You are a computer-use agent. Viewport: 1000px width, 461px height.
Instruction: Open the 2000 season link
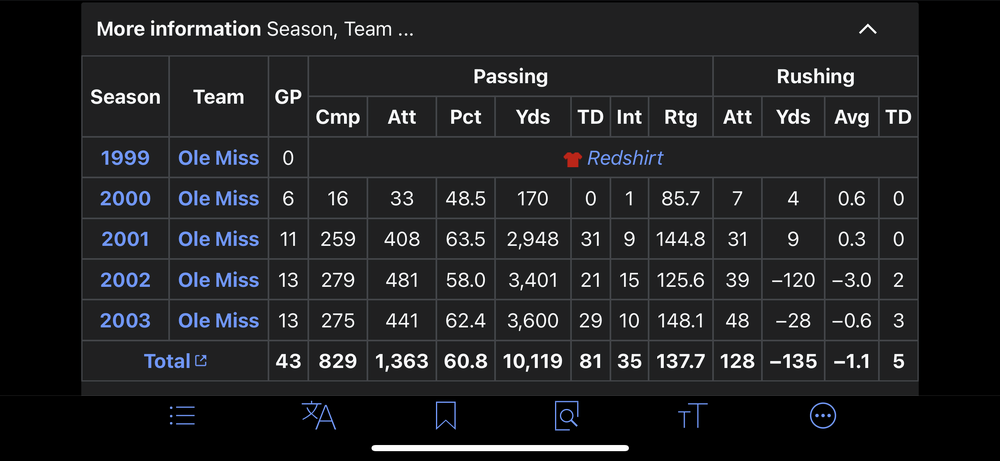(125, 199)
